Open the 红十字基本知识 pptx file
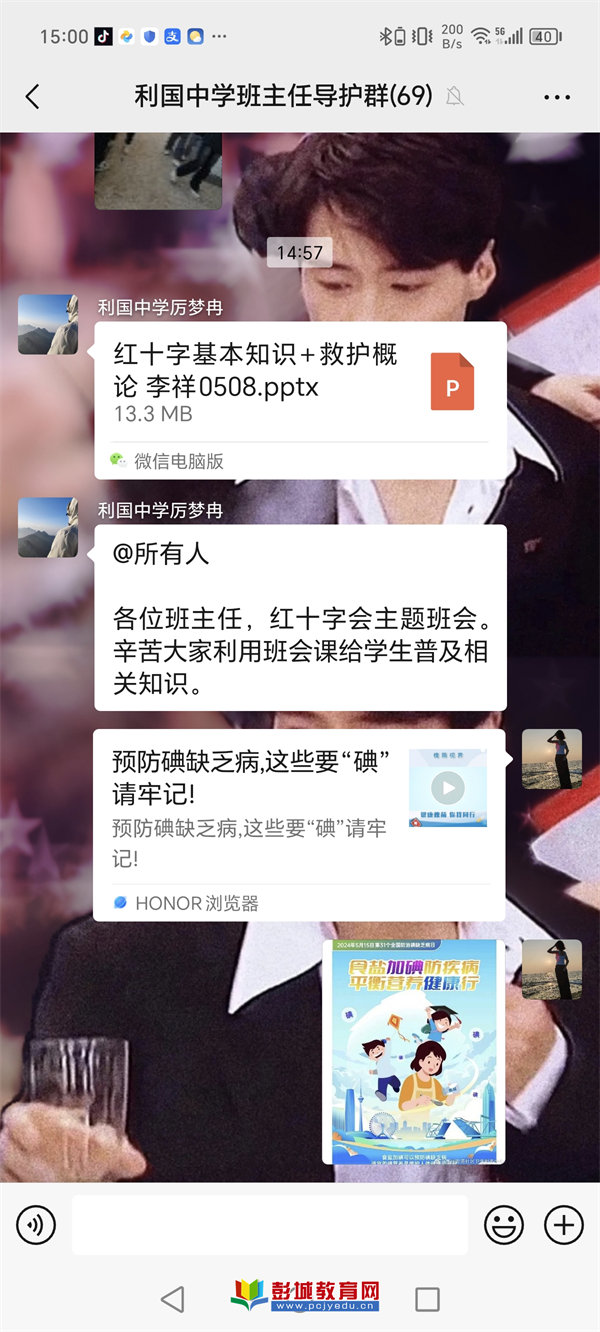600x1332 pixels. pos(300,385)
